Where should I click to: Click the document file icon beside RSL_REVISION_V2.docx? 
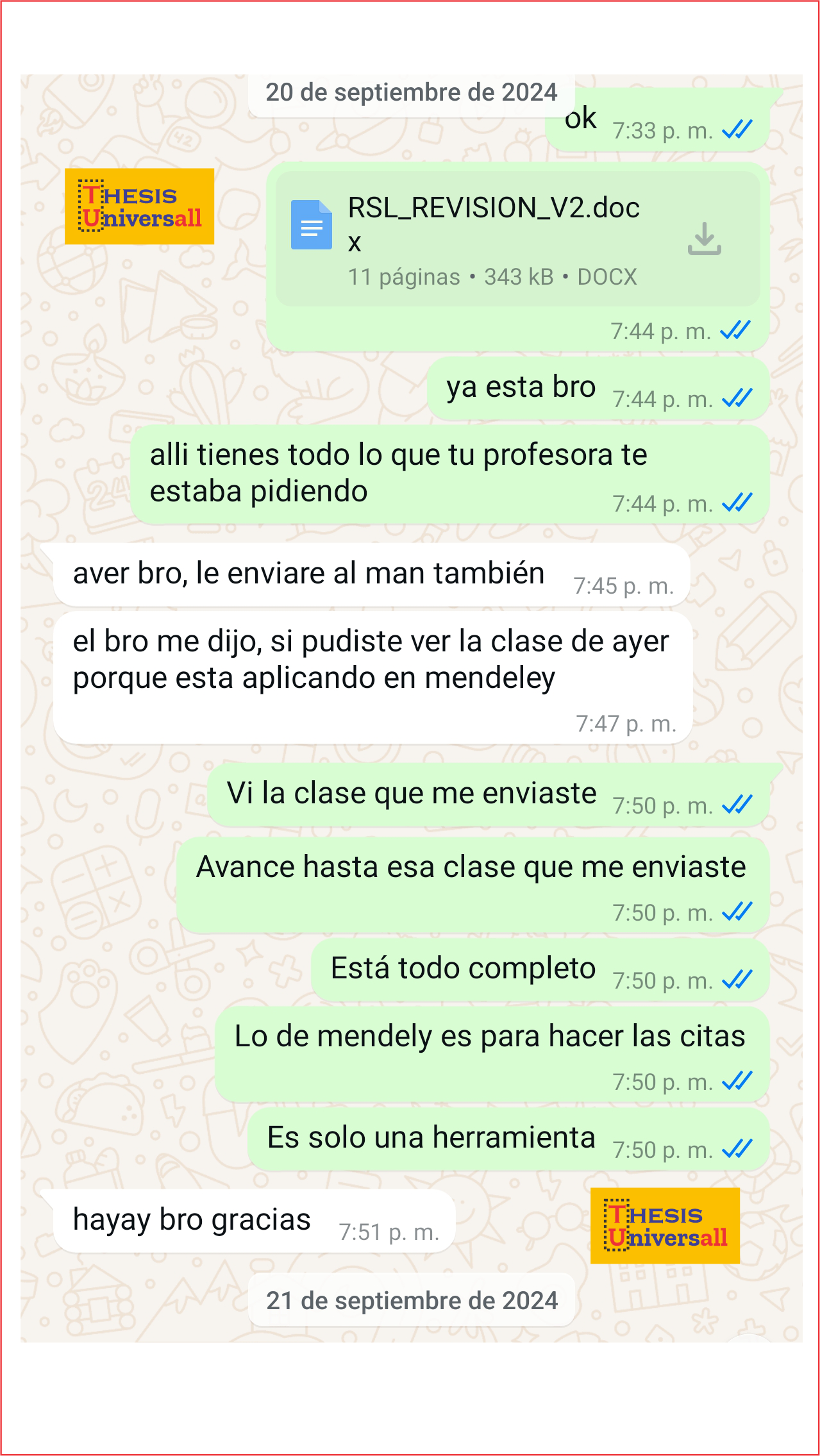coord(312,224)
